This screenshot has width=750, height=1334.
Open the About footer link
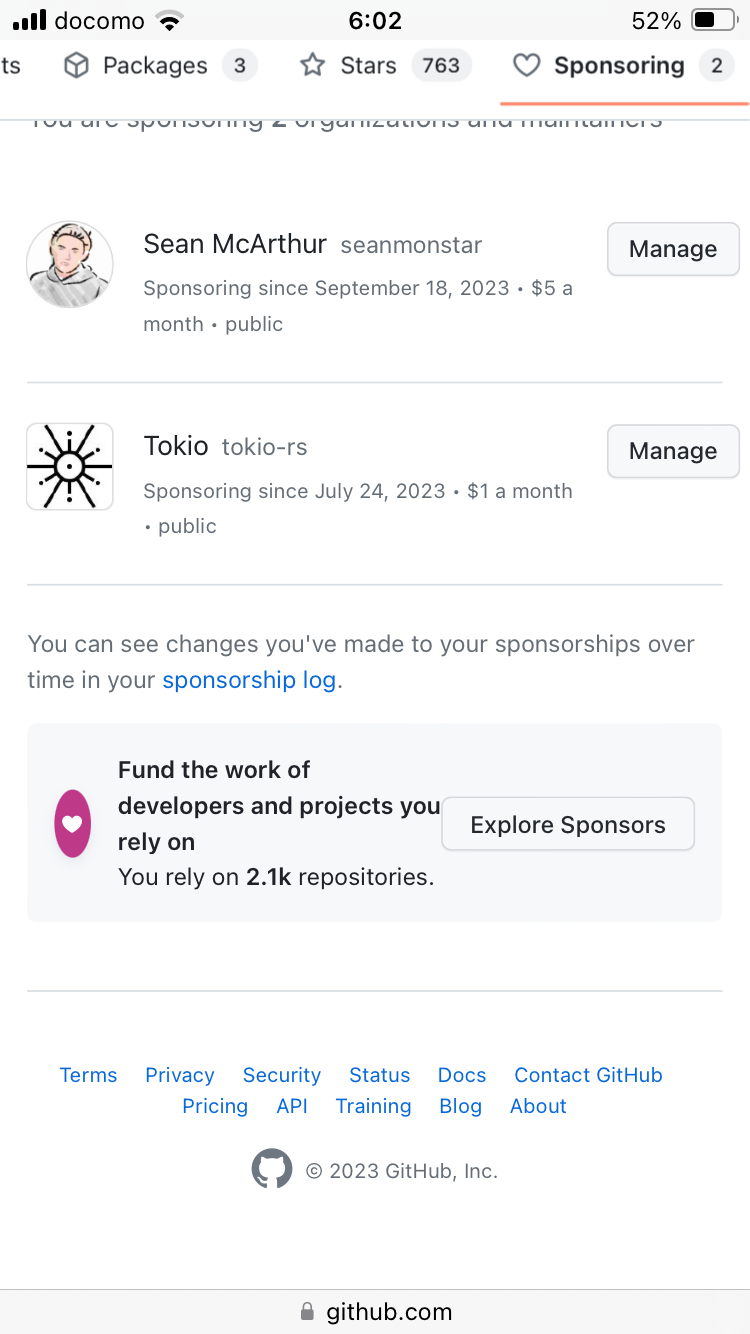click(x=538, y=1106)
